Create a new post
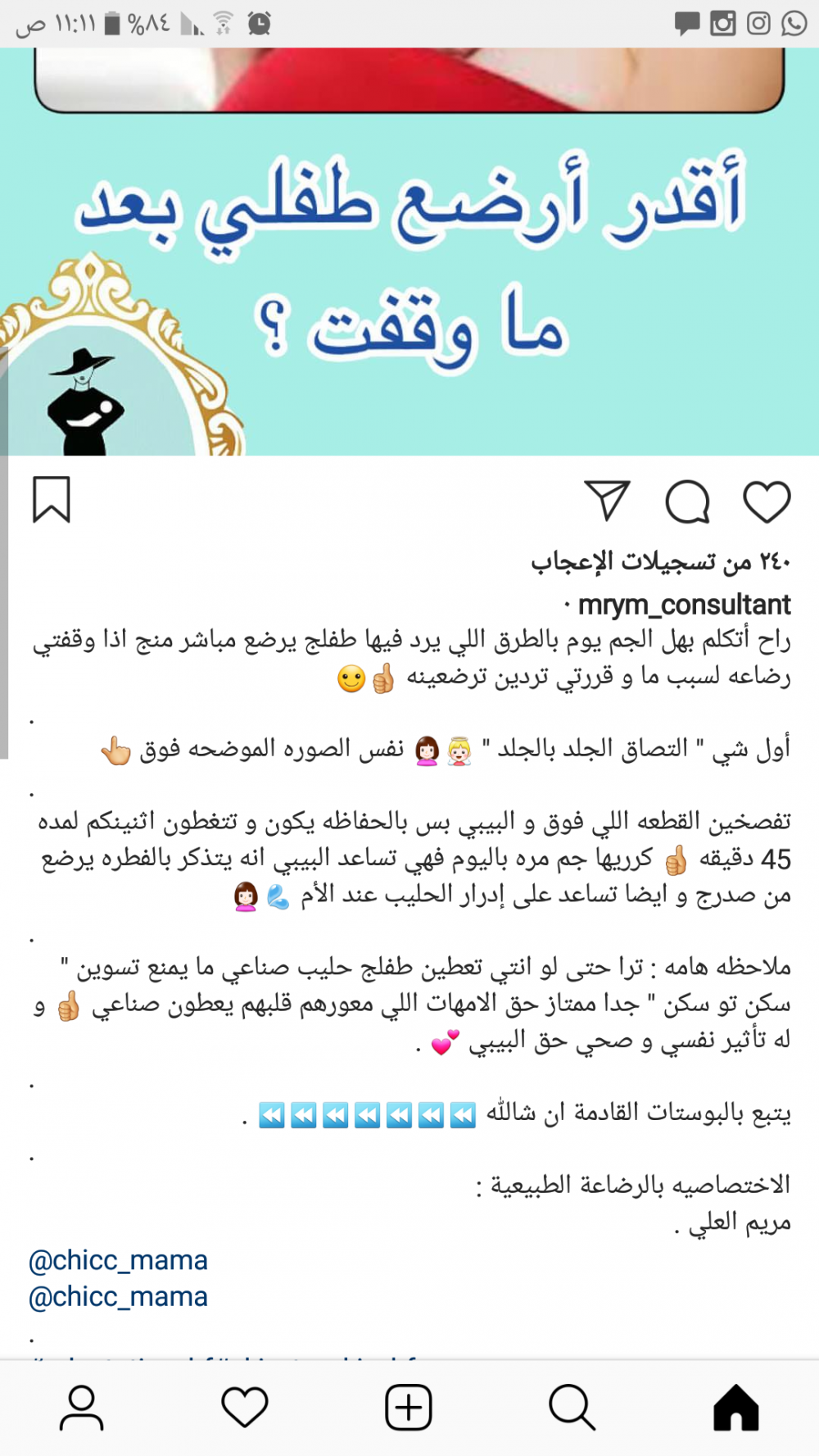 [409, 1408]
